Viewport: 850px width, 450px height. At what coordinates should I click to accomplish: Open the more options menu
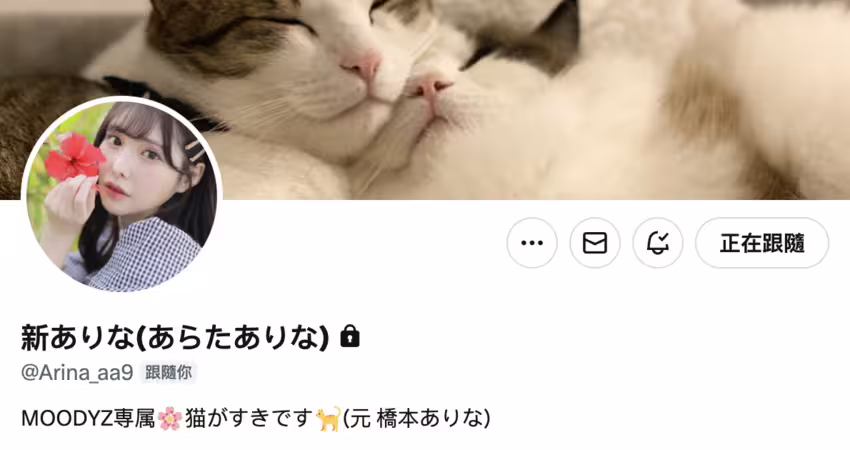532,243
